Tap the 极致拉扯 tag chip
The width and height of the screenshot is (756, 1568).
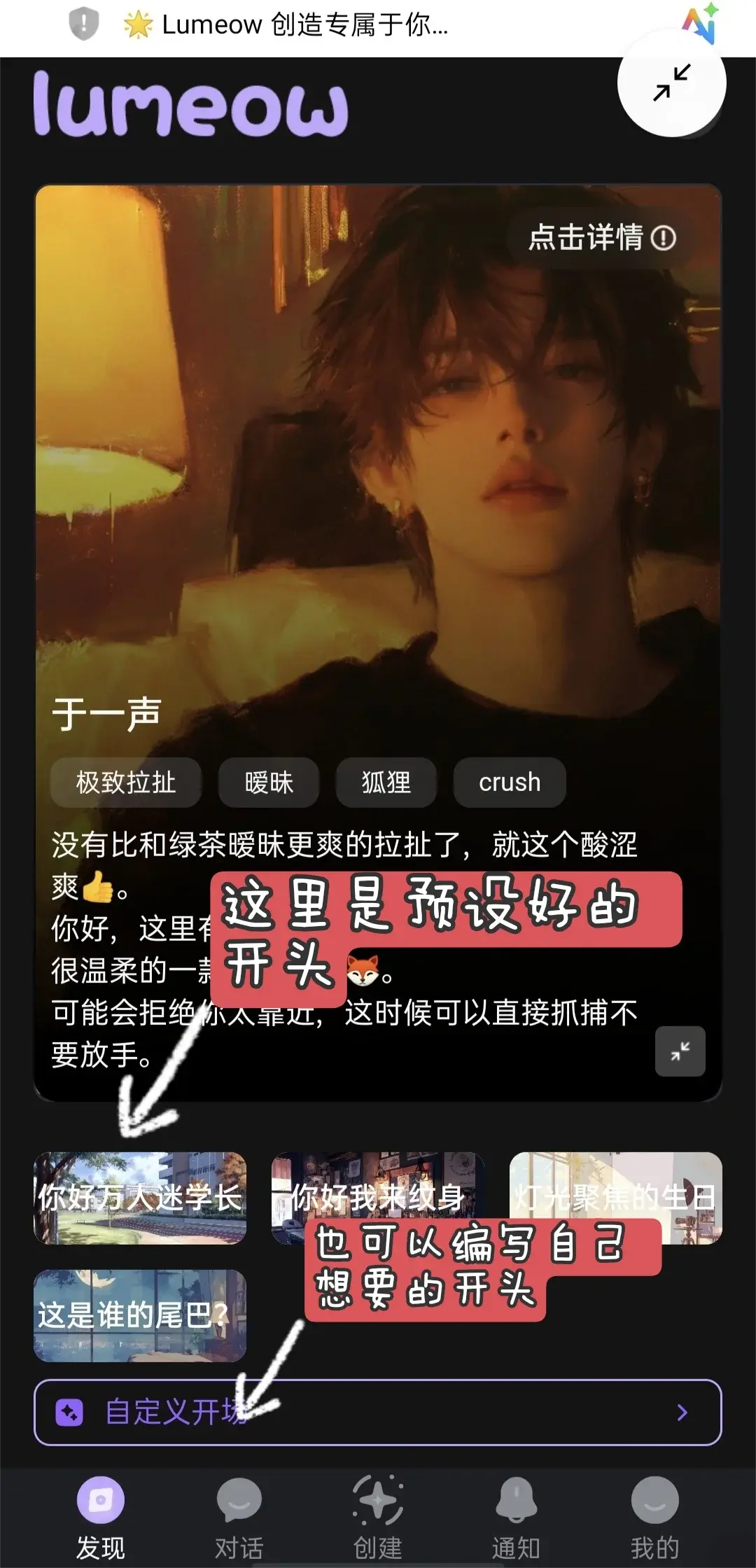click(126, 782)
